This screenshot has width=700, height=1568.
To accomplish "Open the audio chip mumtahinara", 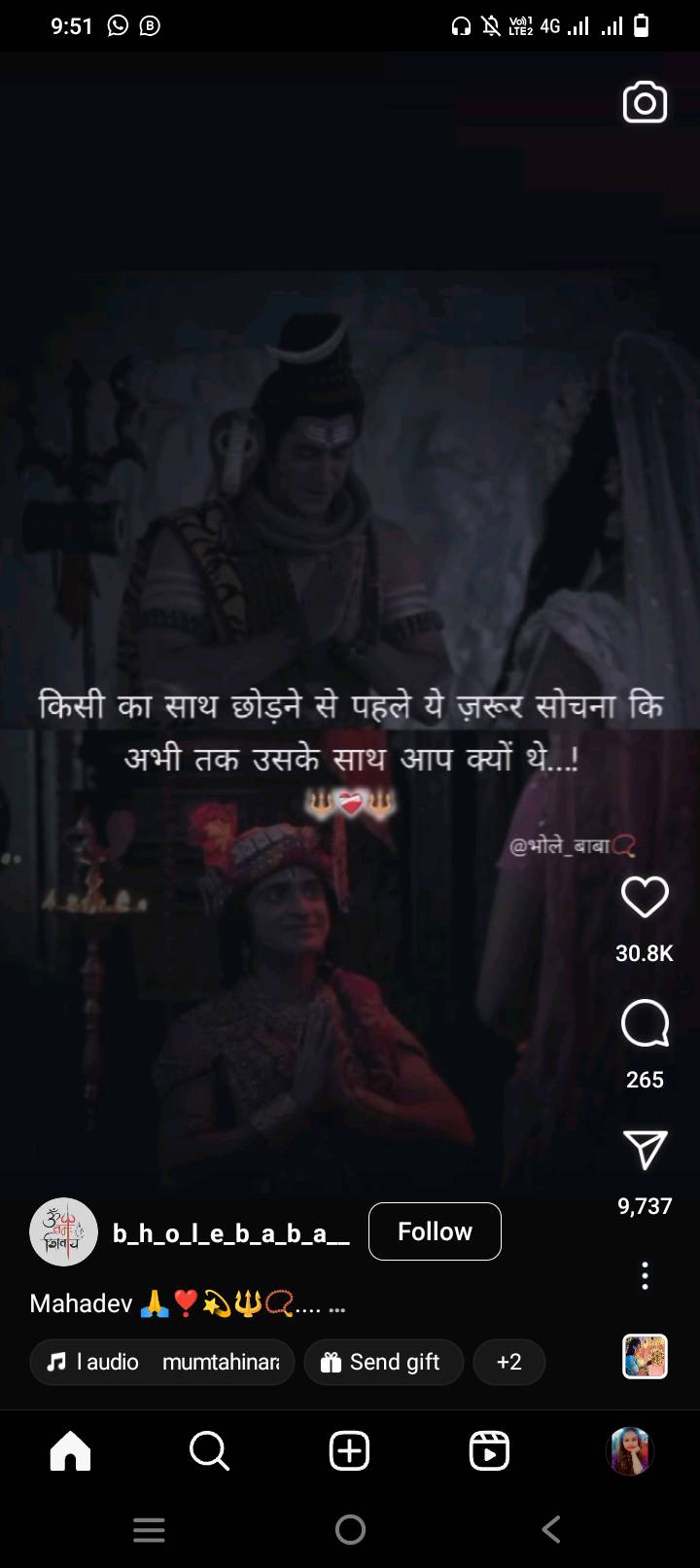I will pyautogui.click(x=162, y=1362).
